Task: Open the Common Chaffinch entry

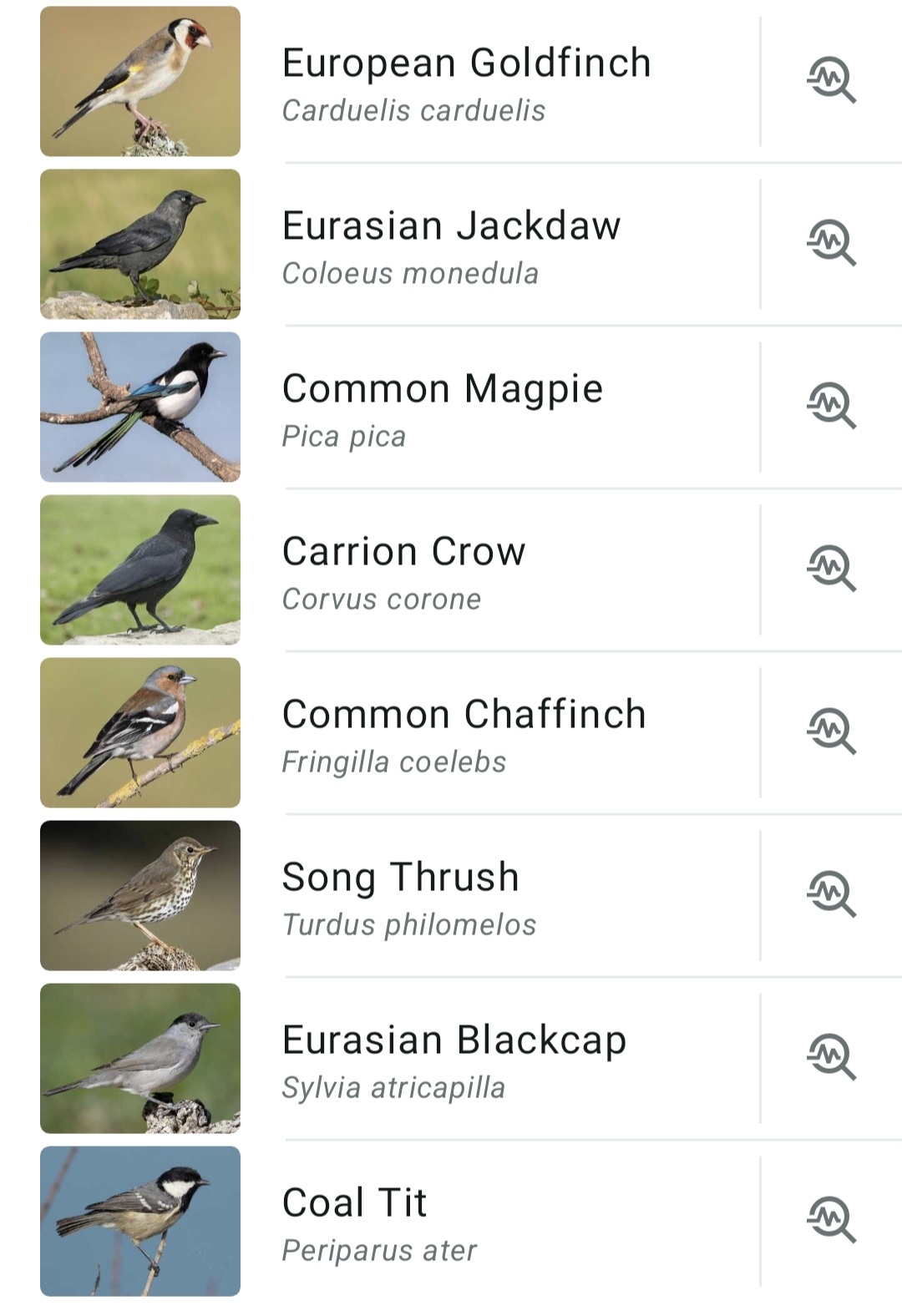Action: [x=464, y=733]
